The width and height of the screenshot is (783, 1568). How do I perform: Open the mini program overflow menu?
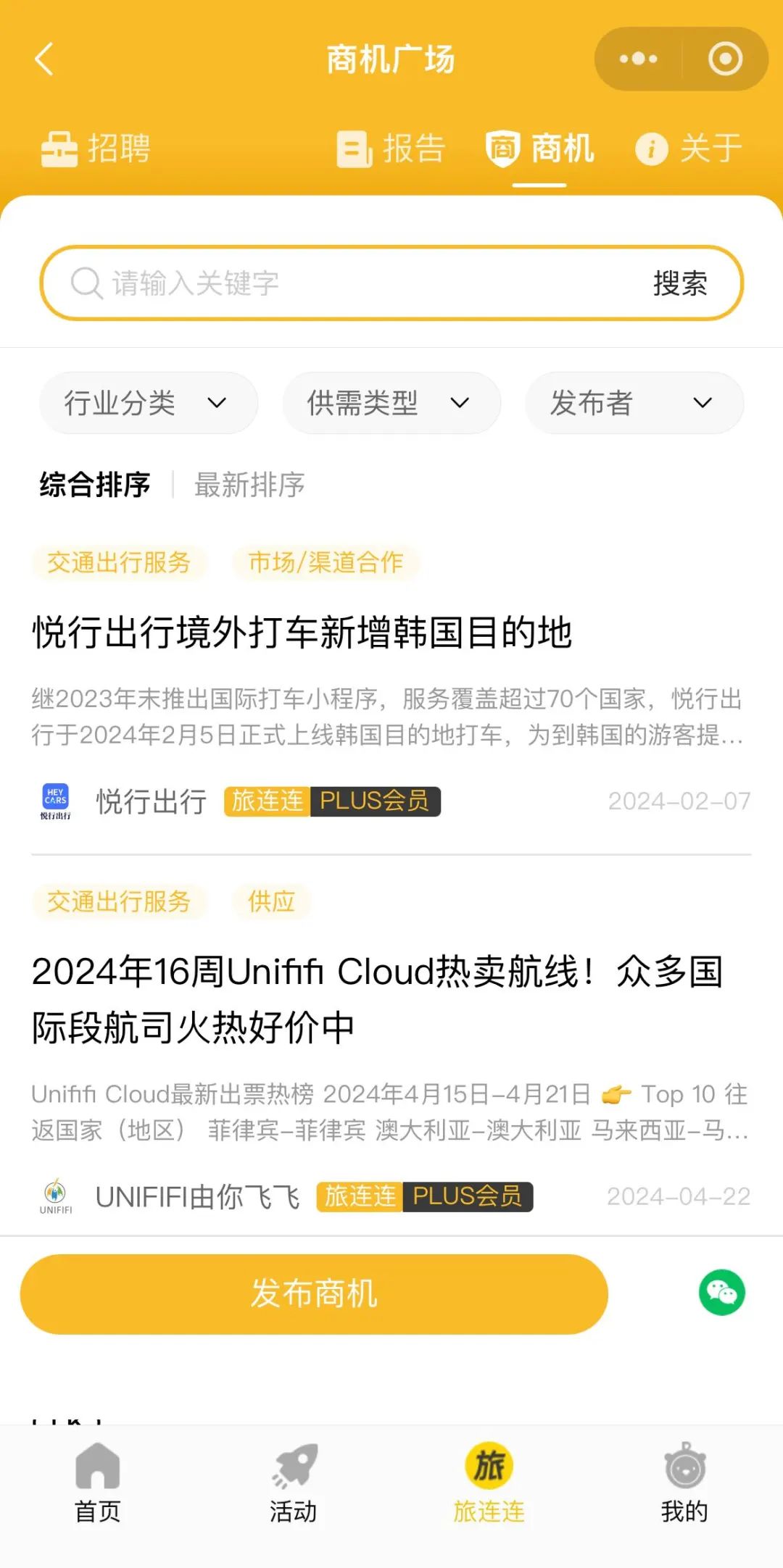[638, 59]
